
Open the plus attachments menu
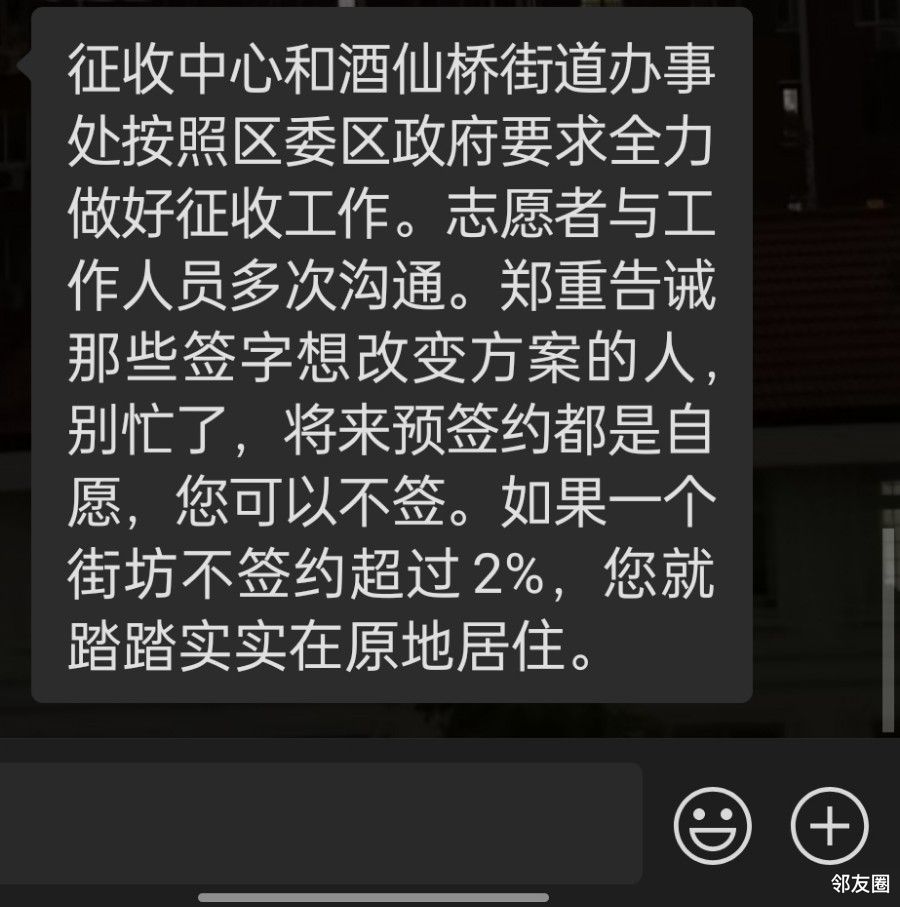coord(829,825)
